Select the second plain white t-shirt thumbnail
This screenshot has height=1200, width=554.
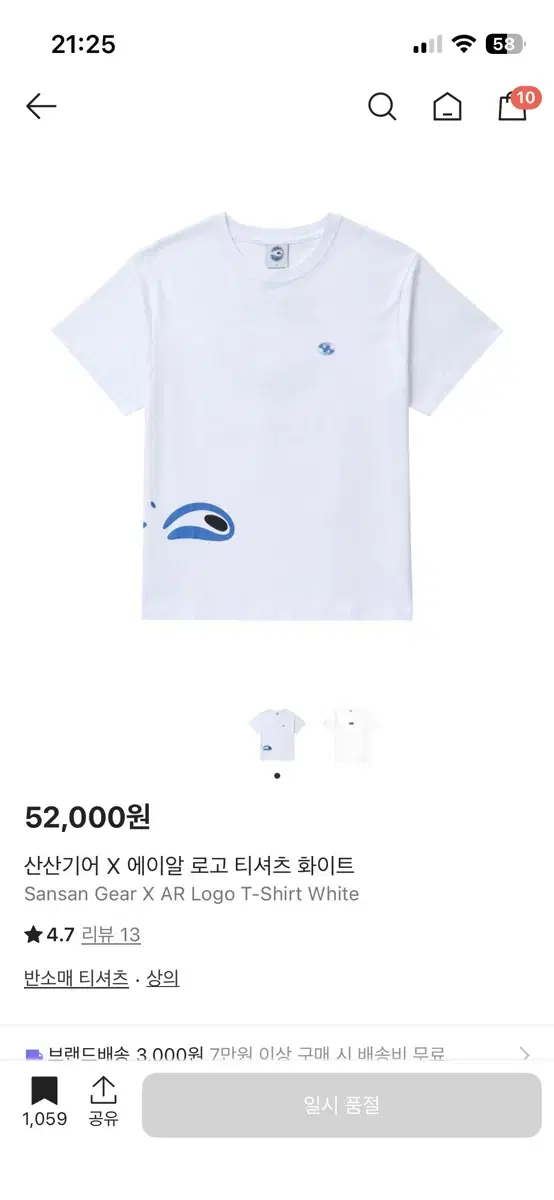coord(350,735)
